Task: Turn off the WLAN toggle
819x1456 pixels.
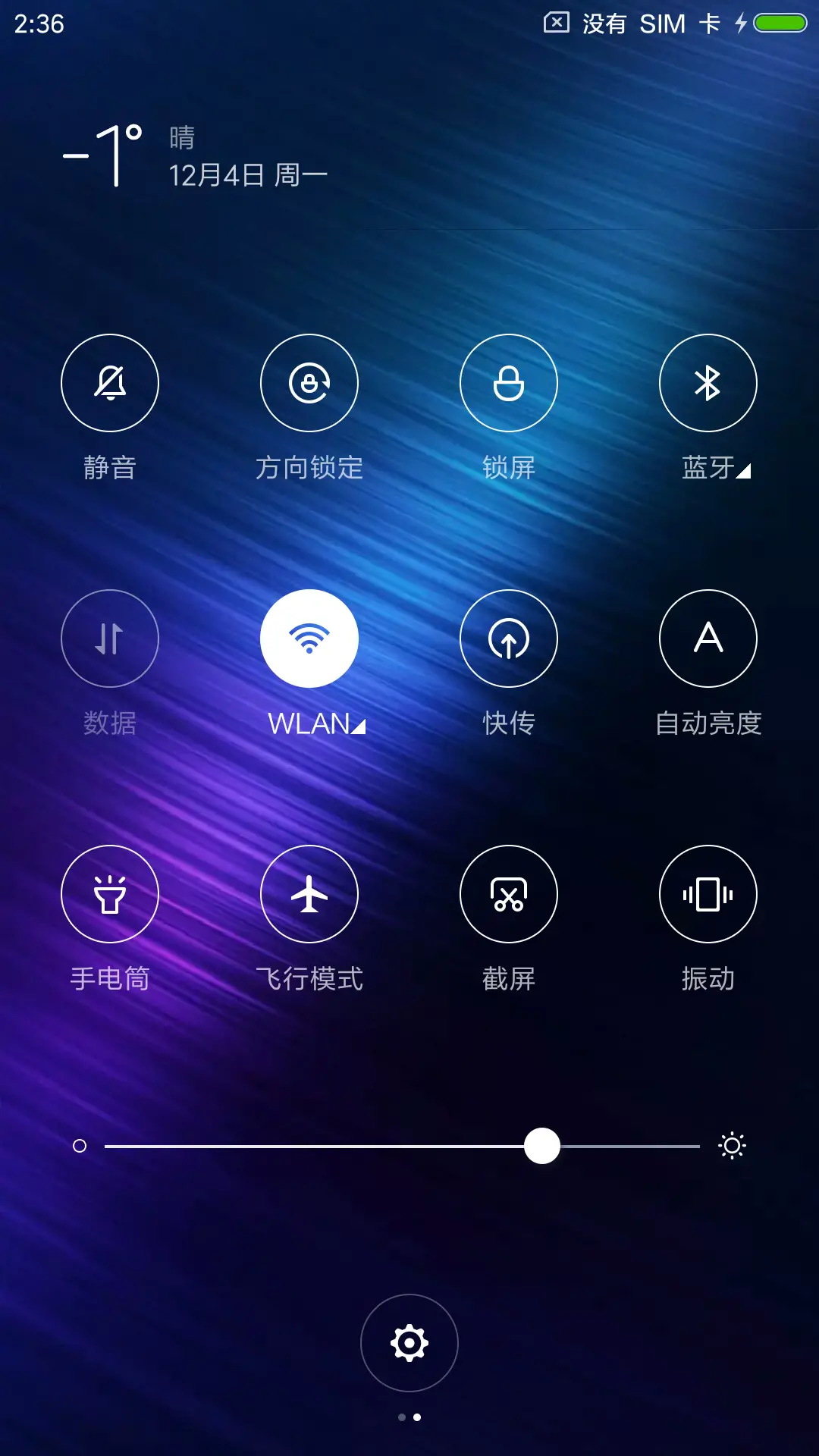Action: click(309, 639)
